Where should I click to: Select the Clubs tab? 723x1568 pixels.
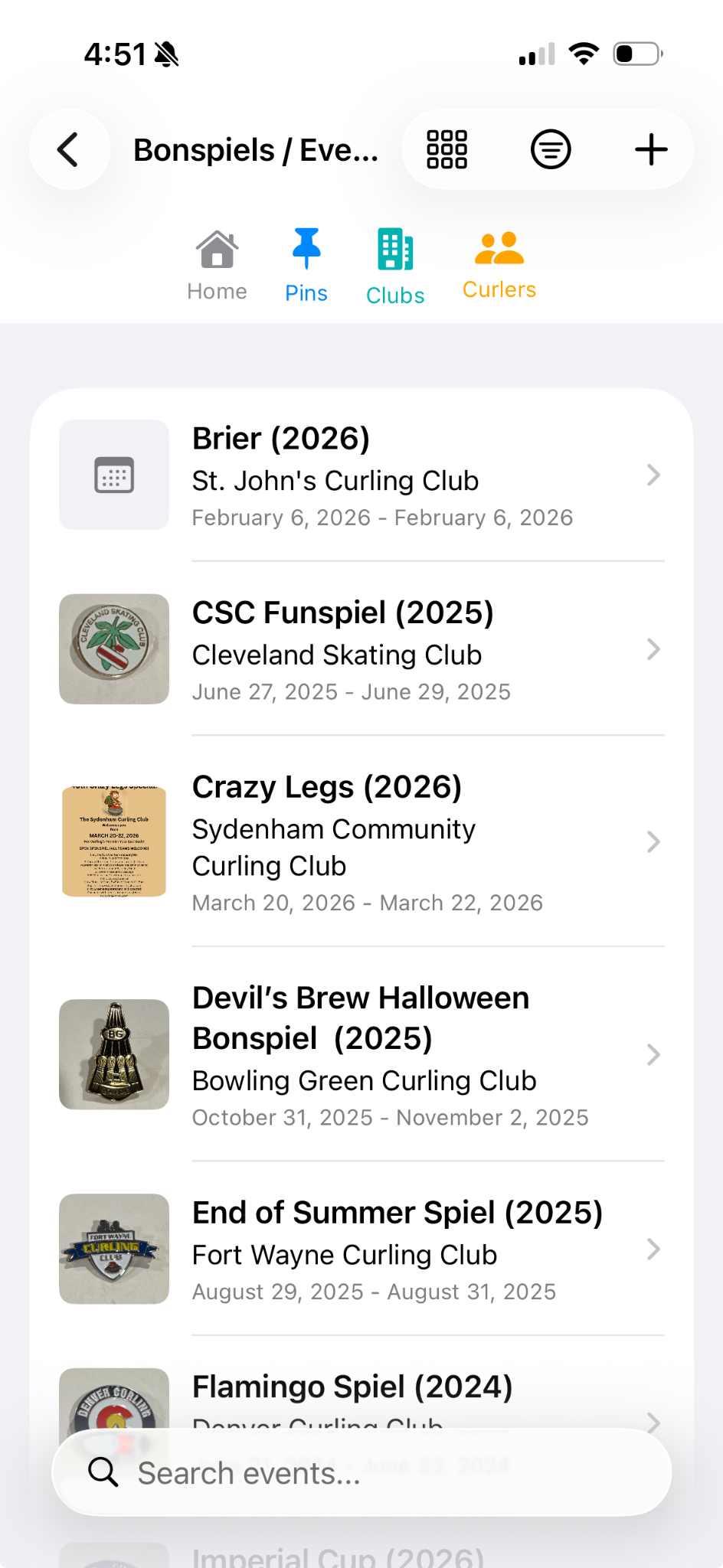point(395,266)
